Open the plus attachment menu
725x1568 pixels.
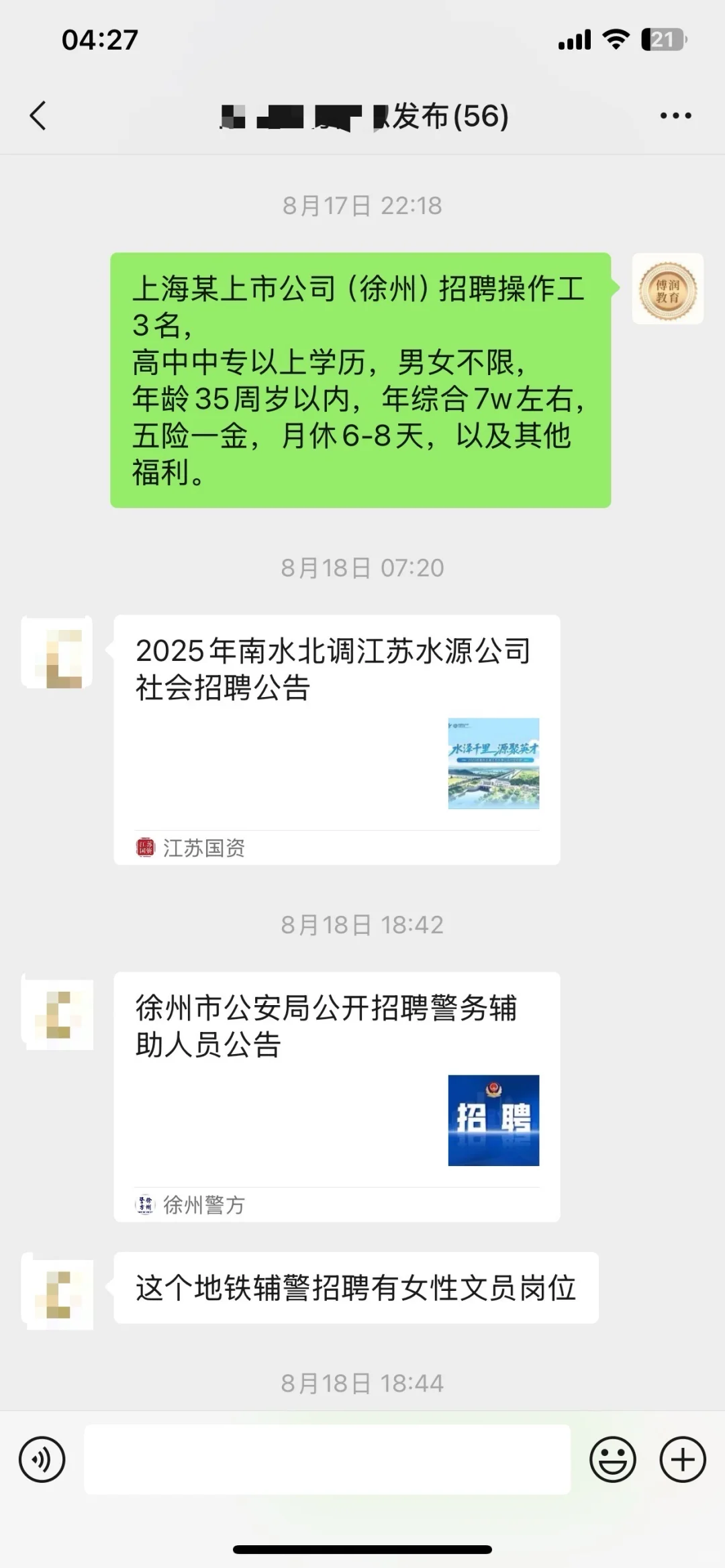pos(683,1459)
